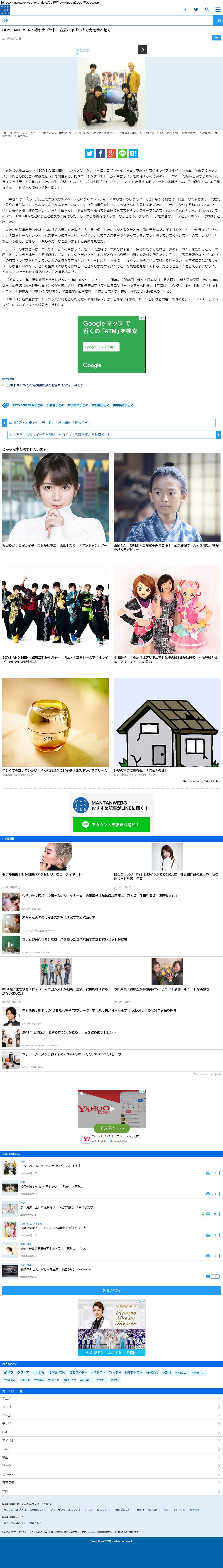The height and width of the screenshot is (1568, 223).
Task: Share article via LINE
Action: point(122,153)
